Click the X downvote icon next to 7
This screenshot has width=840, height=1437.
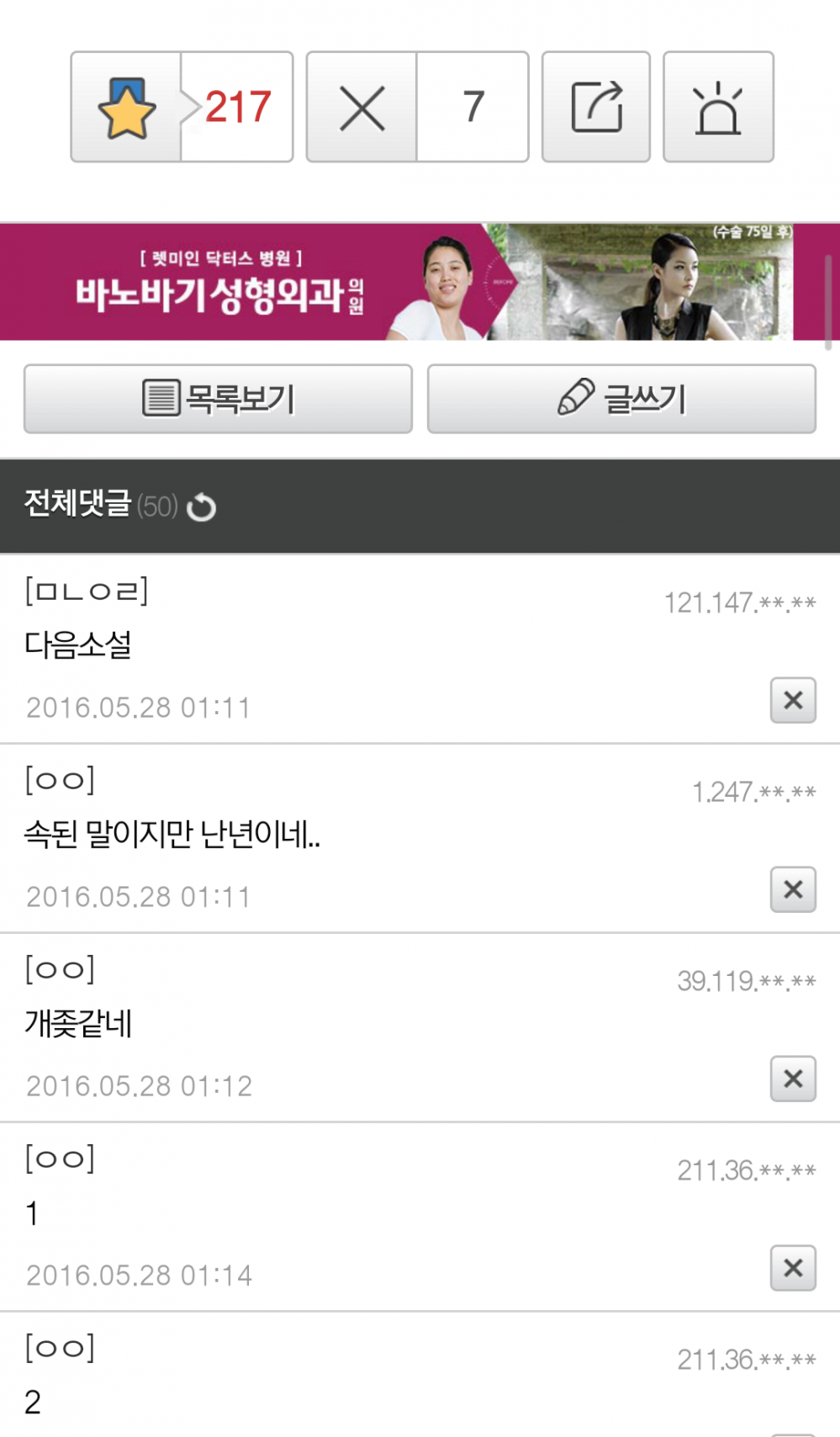362,106
